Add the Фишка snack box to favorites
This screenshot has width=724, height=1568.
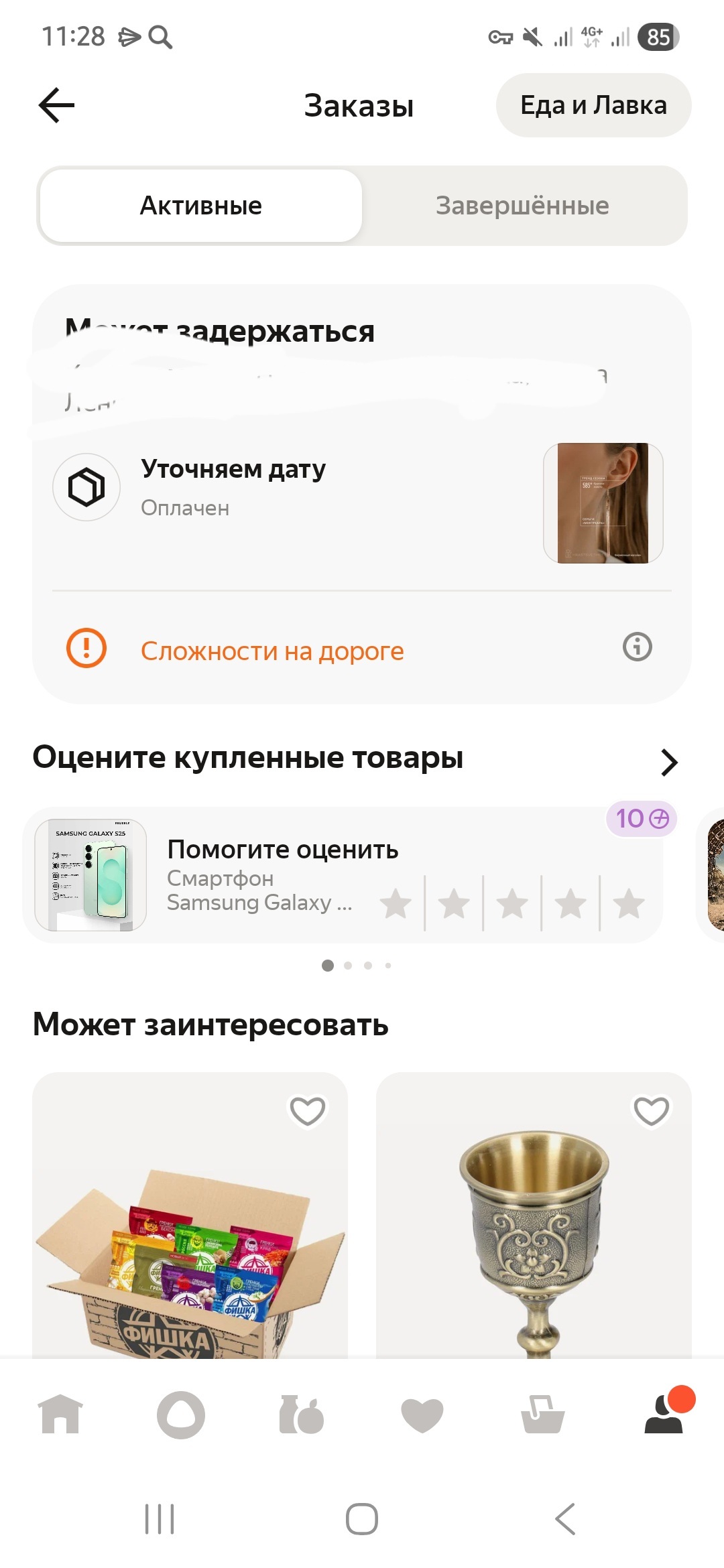[x=307, y=1110]
